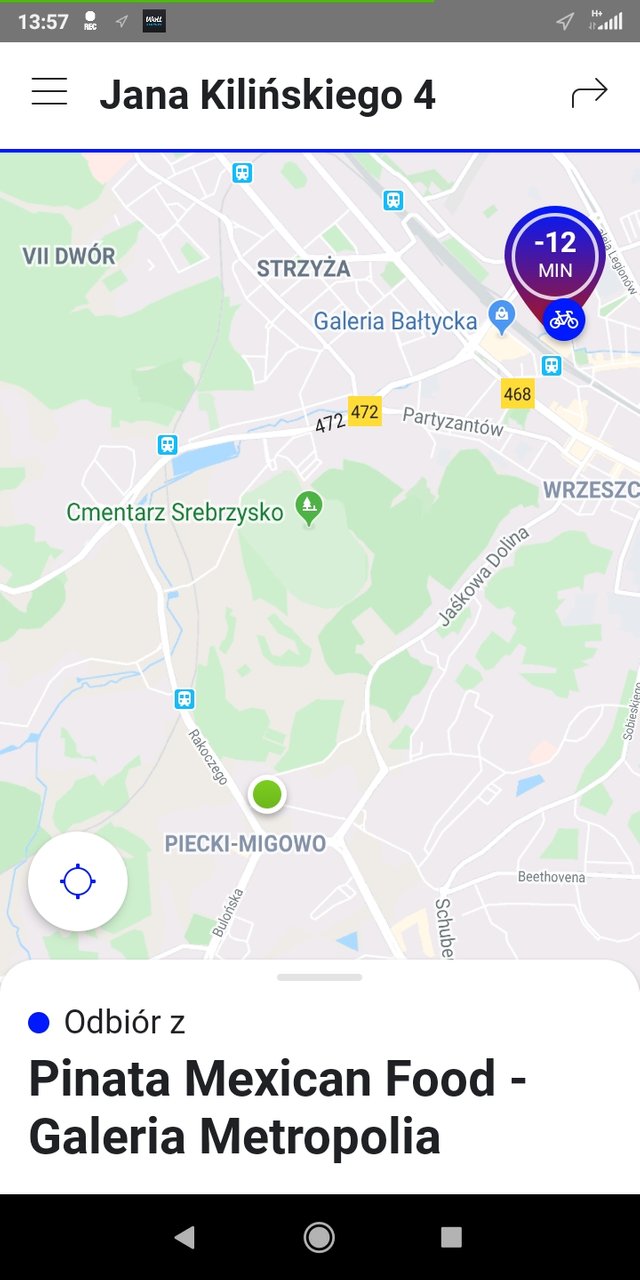Tap the forward arrow in the header
This screenshot has height=1280, width=640.
click(589, 93)
